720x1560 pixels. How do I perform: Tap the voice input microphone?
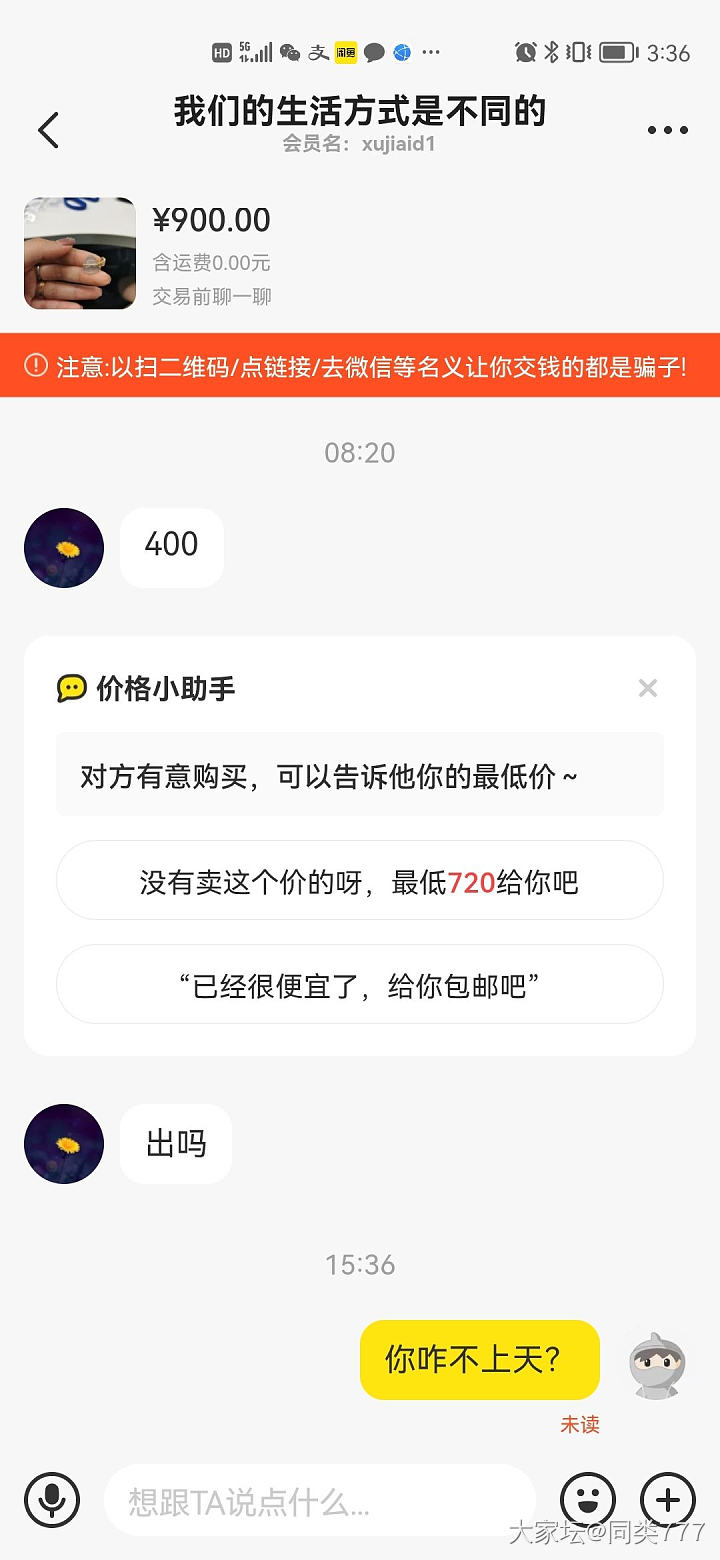coord(52,1500)
